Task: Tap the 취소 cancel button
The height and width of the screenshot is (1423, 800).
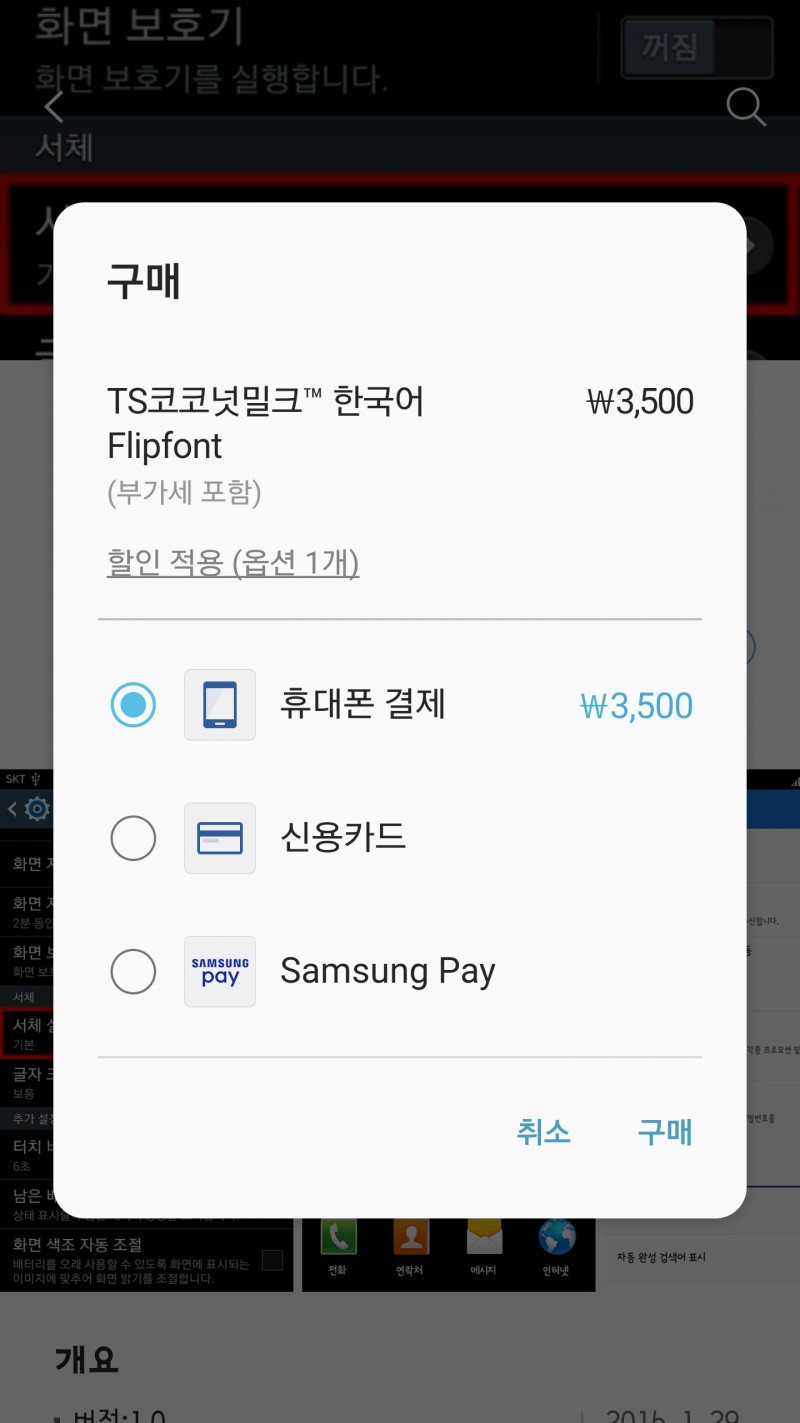Action: click(545, 1132)
